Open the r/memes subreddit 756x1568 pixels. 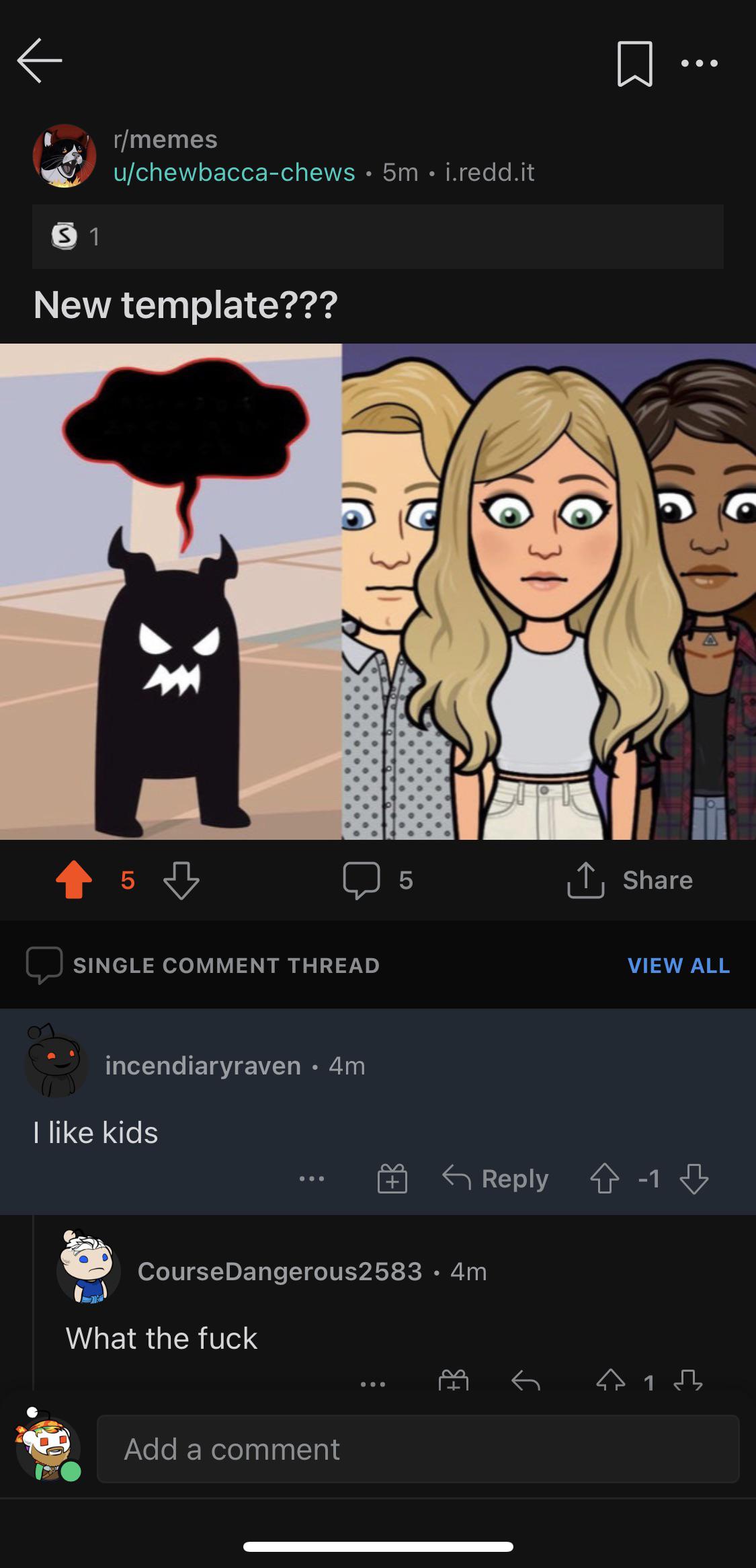coord(165,139)
